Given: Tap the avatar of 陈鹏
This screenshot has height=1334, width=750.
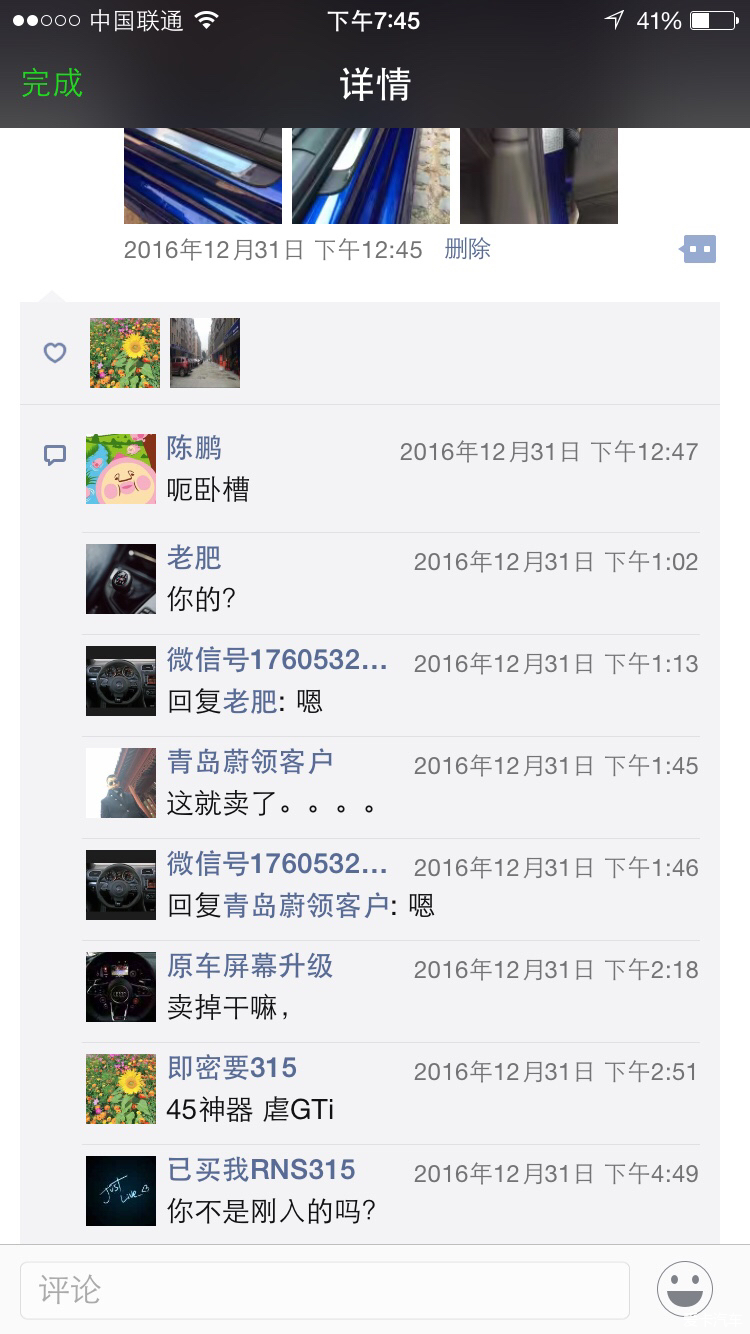Looking at the screenshot, I should (121, 469).
